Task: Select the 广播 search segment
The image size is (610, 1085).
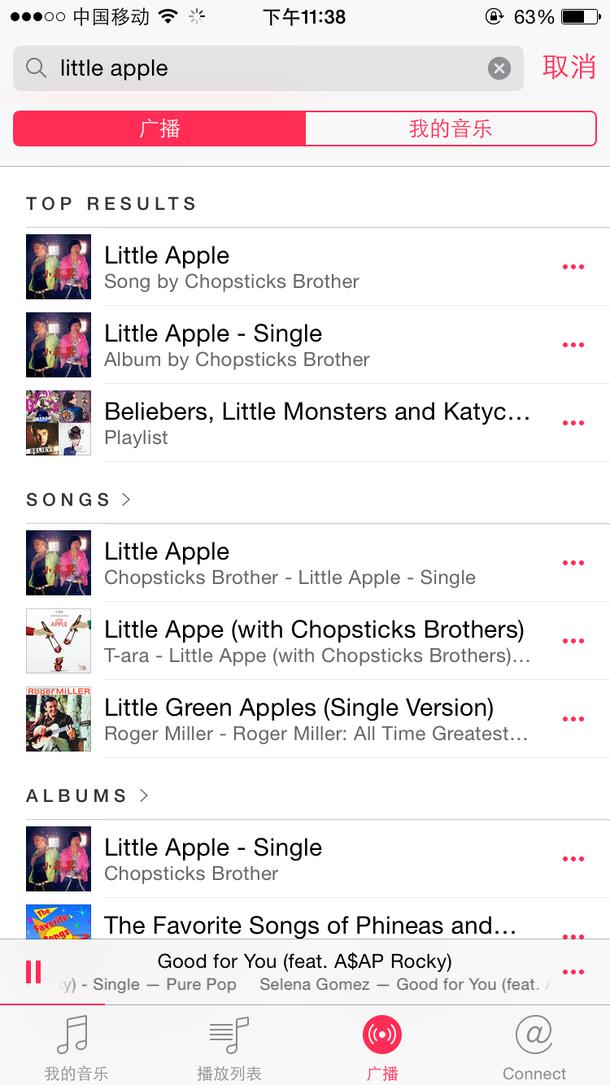Action: (x=160, y=129)
